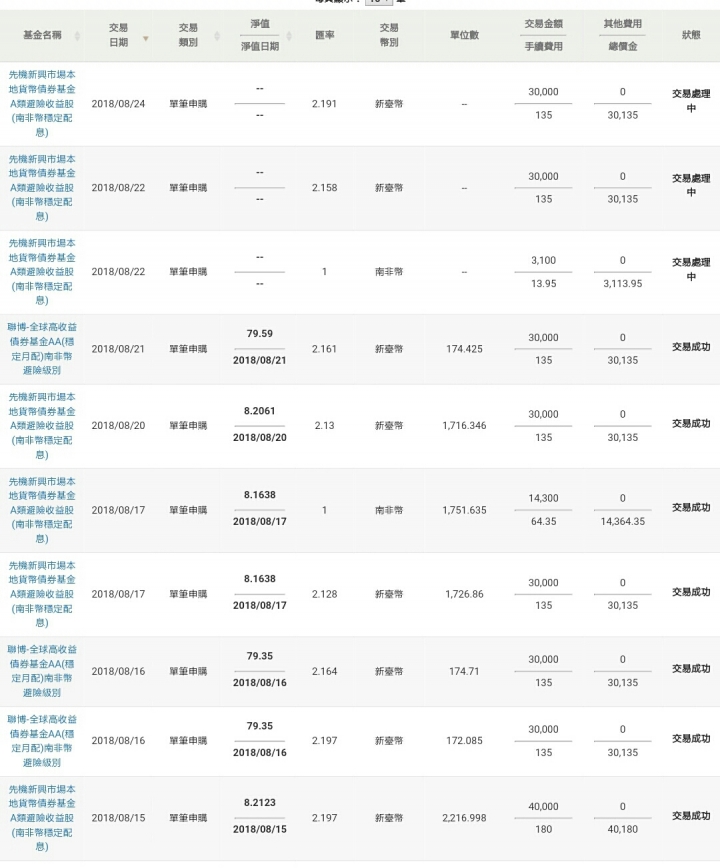The image size is (720, 868).
Task: Open 聯博 fund link with 172.085 units on 2018/08/16
Action: pos(42,740)
